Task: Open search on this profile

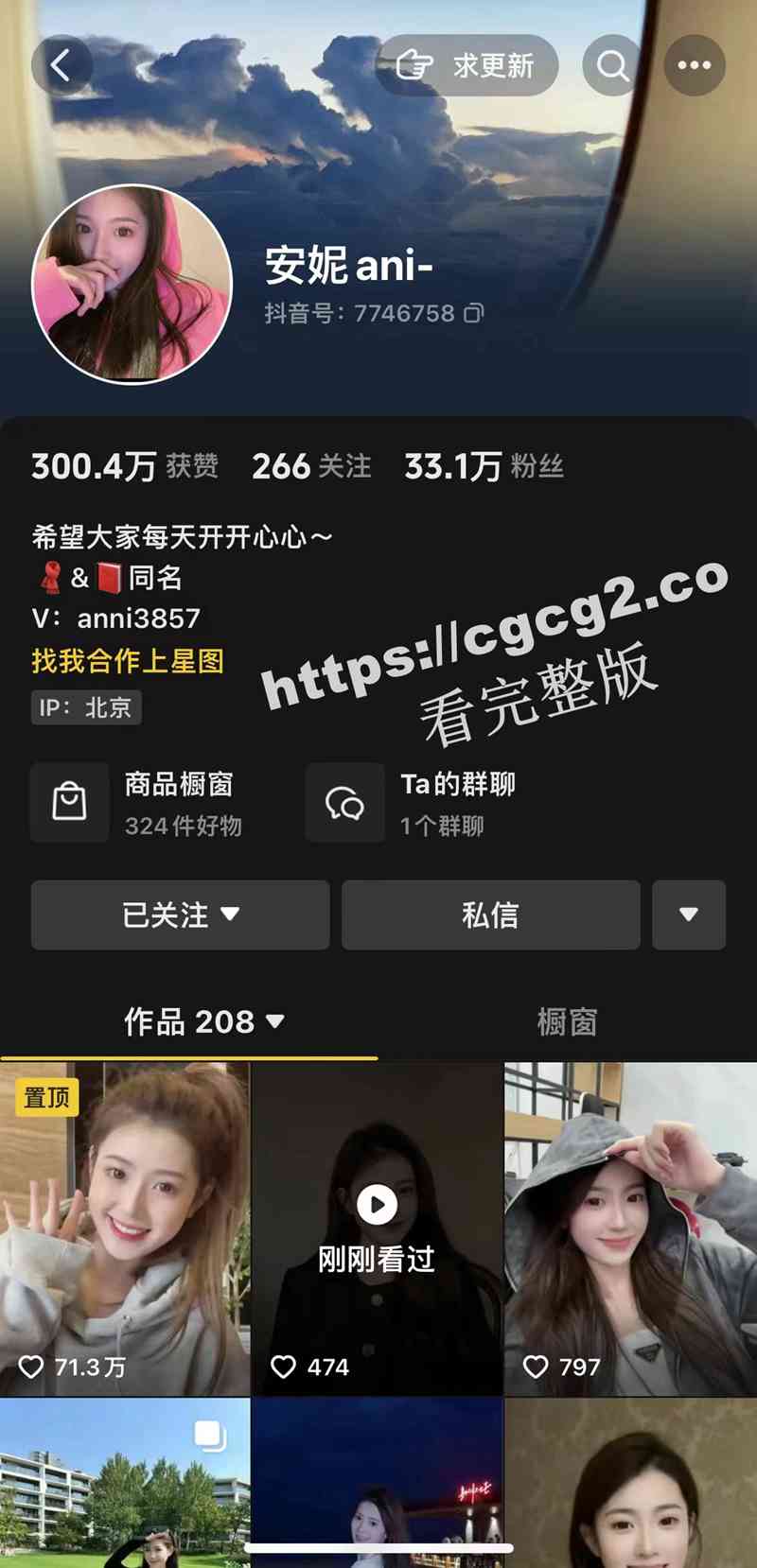Action: tap(612, 65)
